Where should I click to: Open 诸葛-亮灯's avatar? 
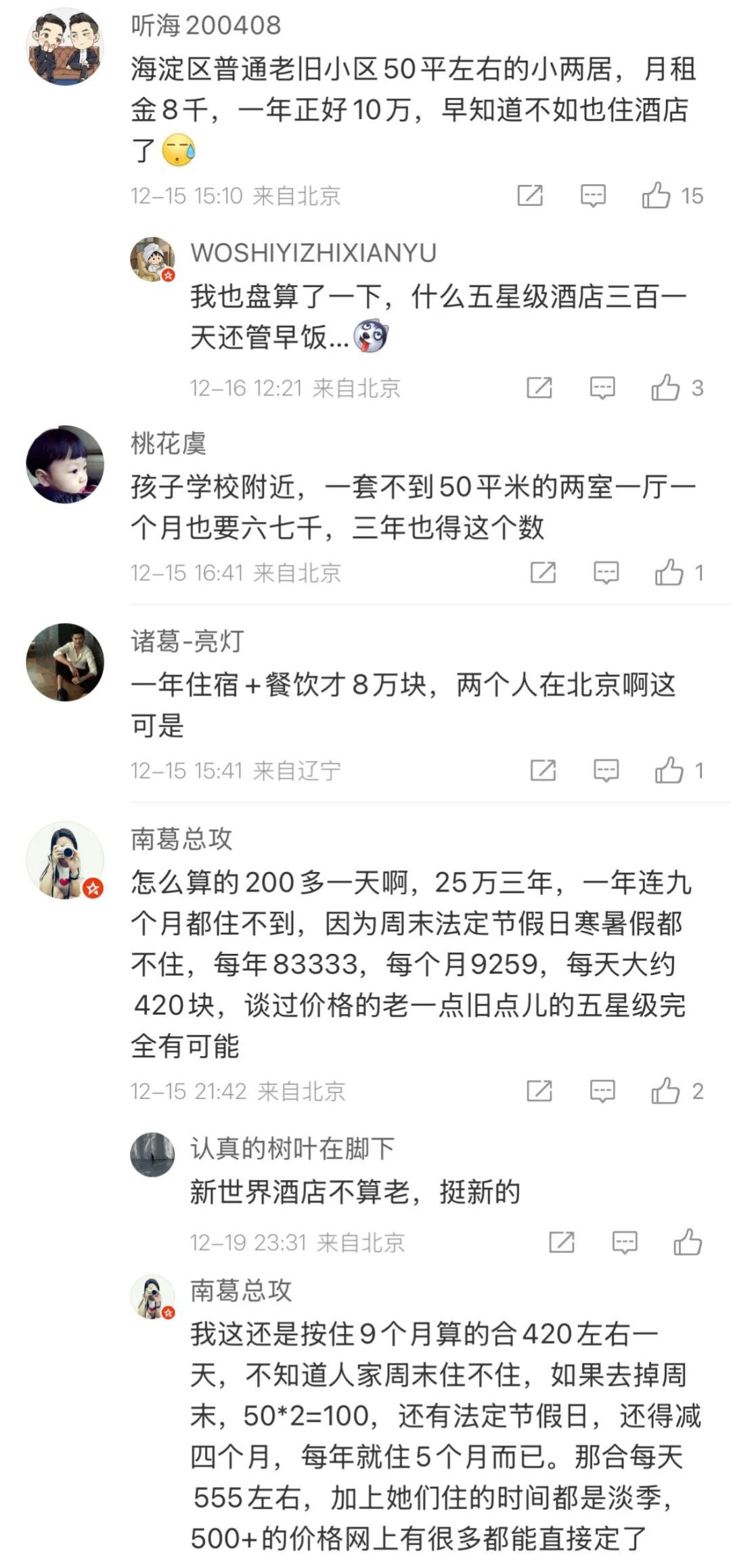point(65,662)
